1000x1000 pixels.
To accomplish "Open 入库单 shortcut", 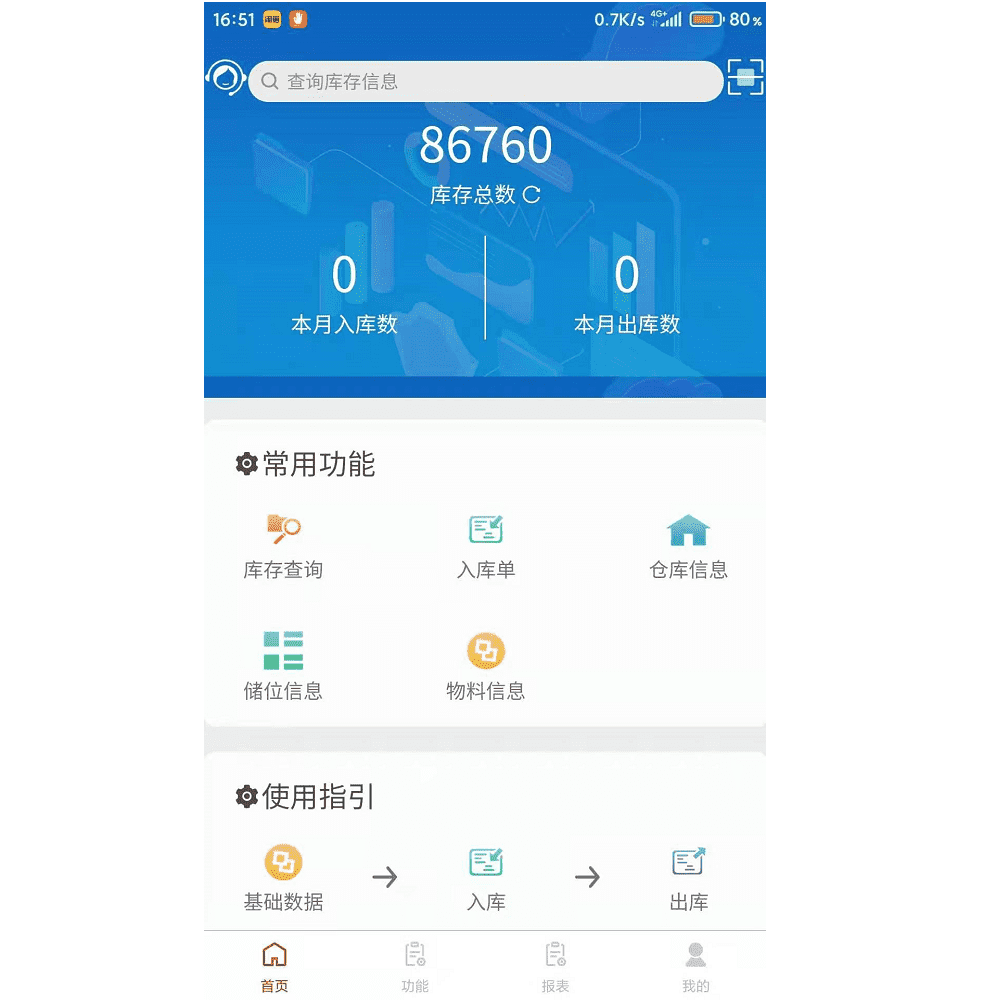I will coord(486,546).
